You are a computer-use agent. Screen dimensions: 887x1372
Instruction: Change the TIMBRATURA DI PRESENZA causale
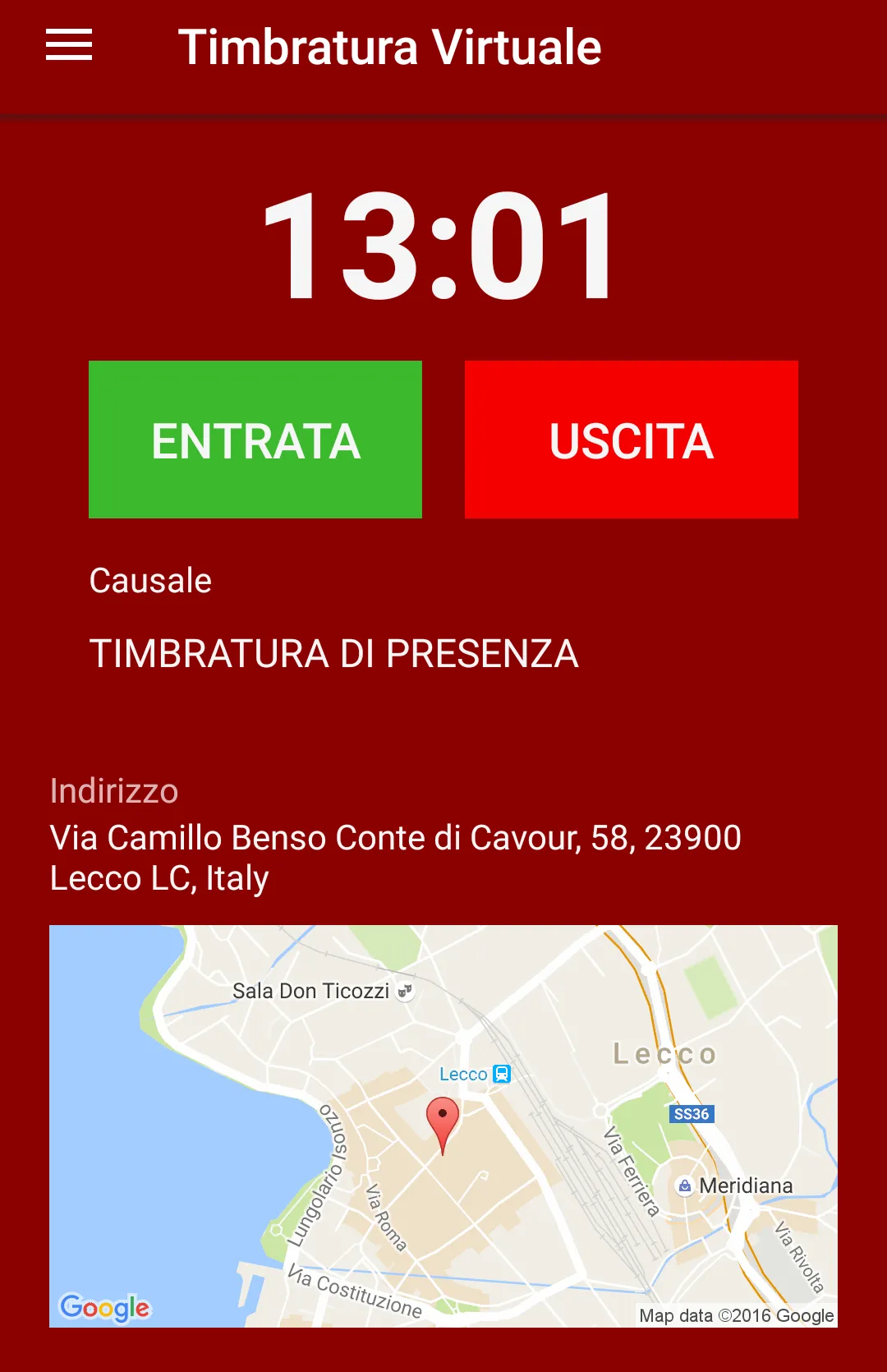coord(333,655)
